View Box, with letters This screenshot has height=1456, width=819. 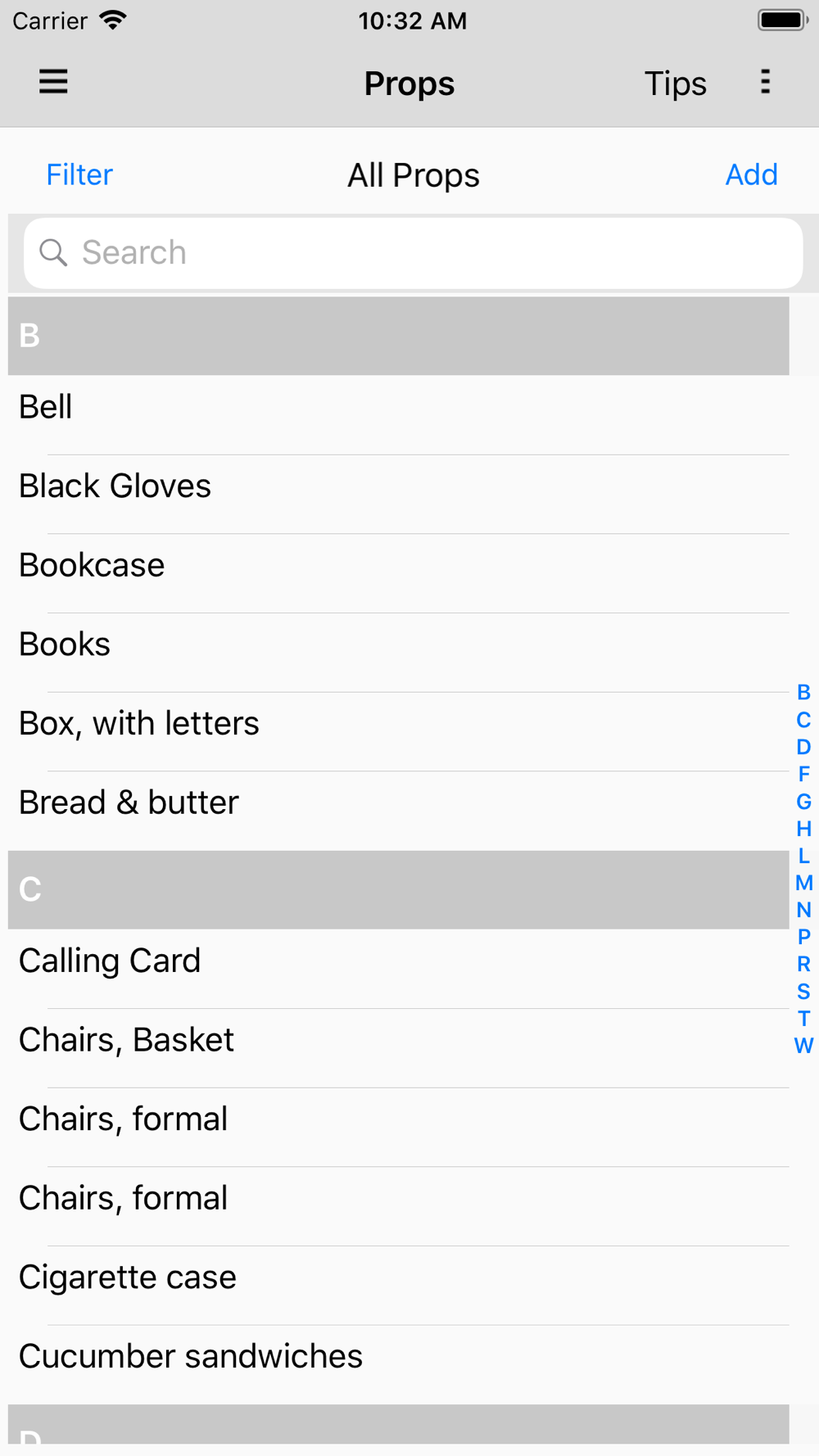(x=399, y=724)
